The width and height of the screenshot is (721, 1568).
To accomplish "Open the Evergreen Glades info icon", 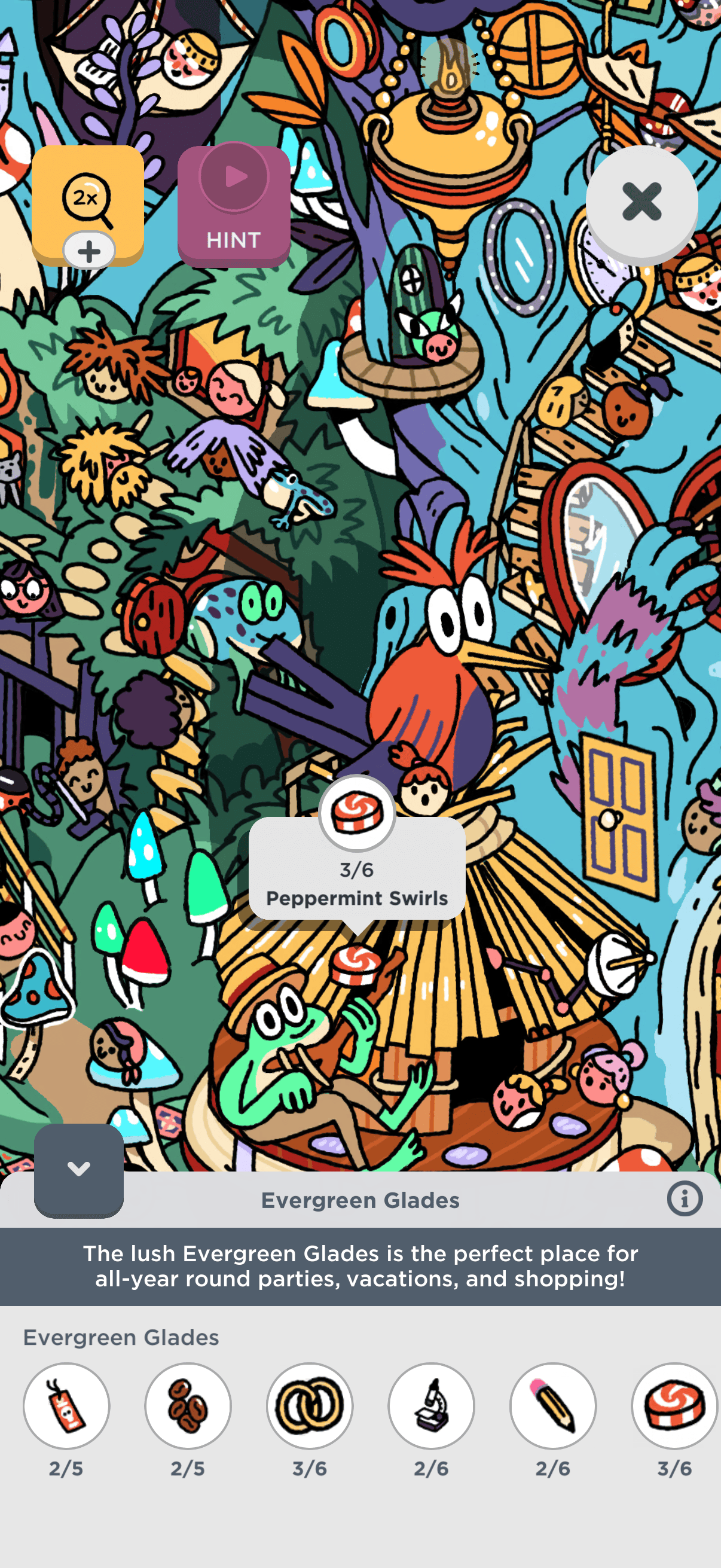I will point(685,1199).
